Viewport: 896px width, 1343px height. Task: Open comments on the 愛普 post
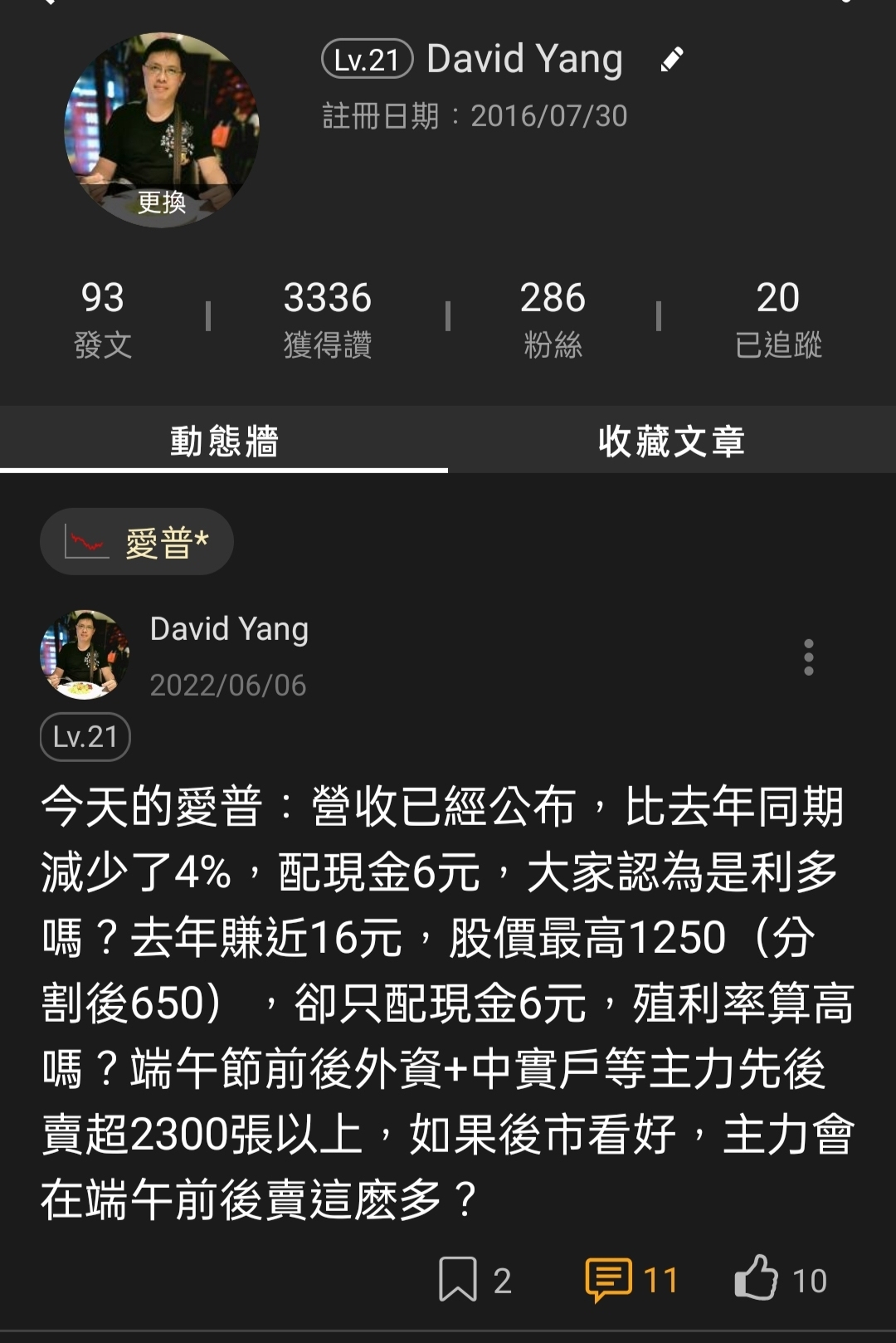point(610,1278)
